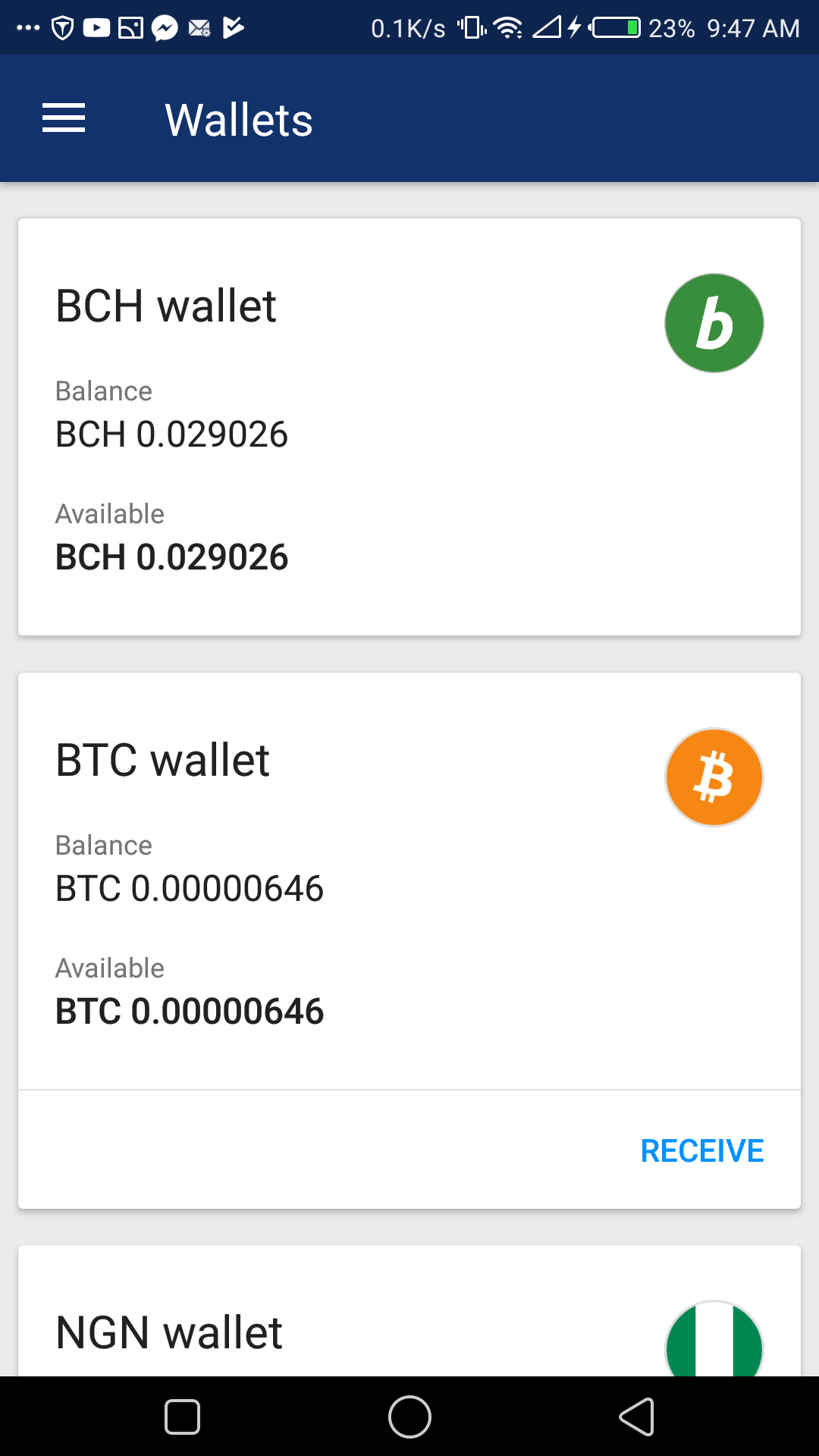Image resolution: width=819 pixels, height=1456 pixels.
Task: Open the navigation drawer menu
Action: coord(64,118)
